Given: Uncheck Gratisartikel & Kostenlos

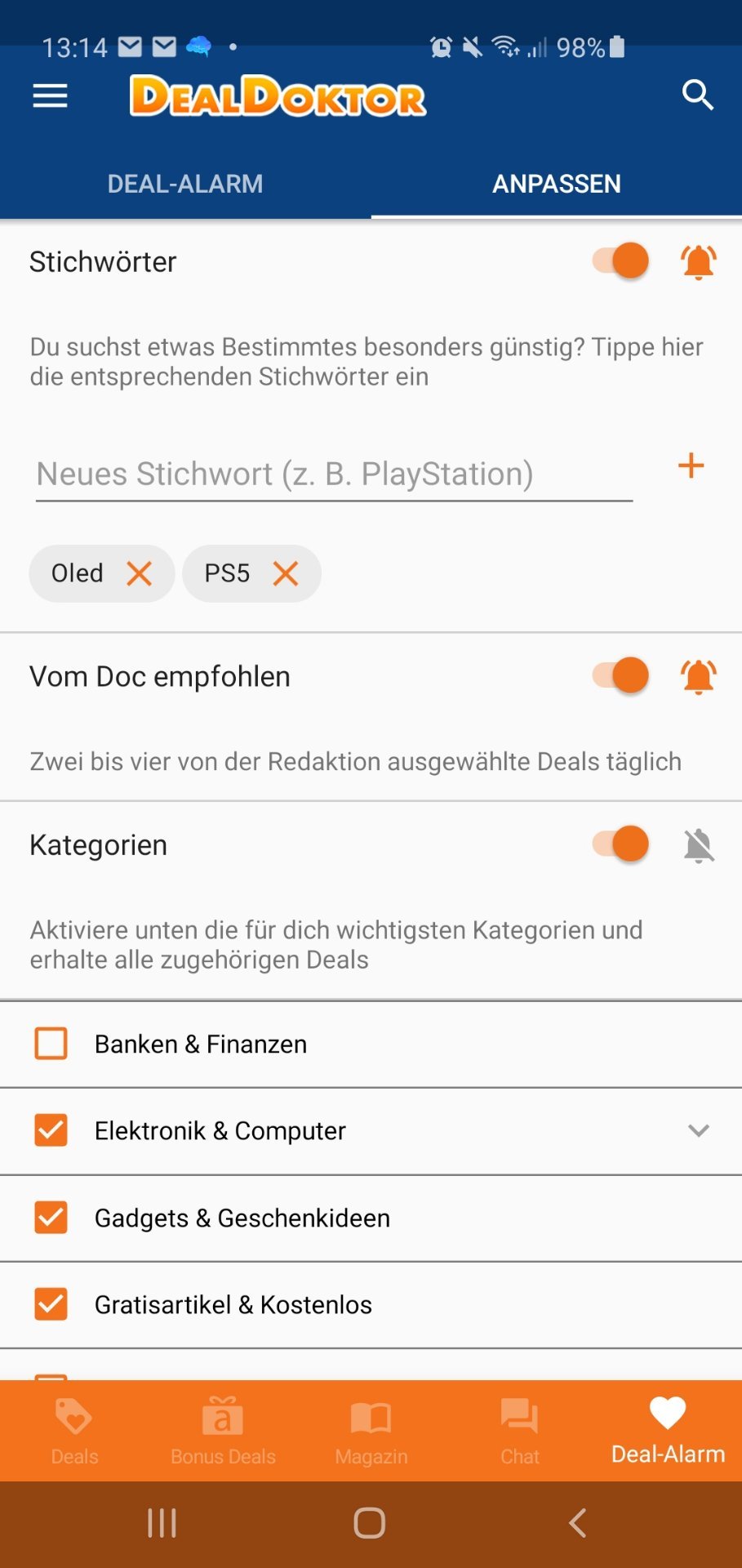Looking at the screenshot, I should click(51, 1304).
